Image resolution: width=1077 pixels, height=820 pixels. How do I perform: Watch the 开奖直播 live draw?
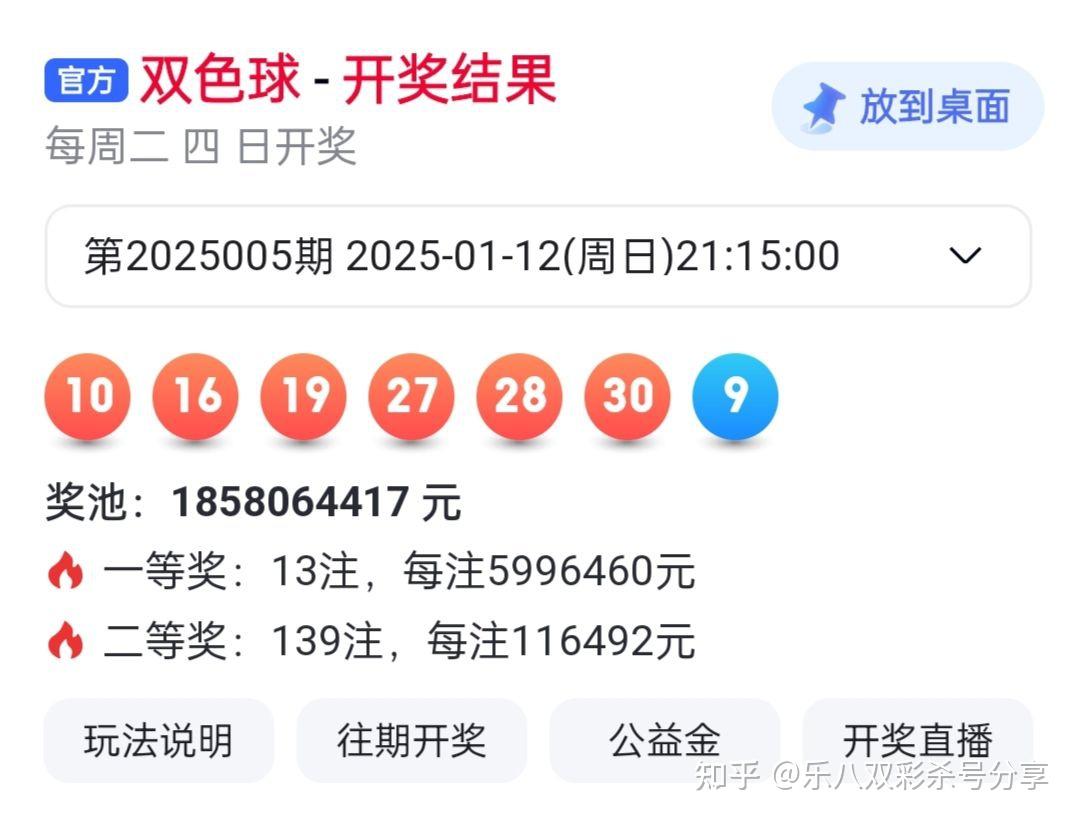coord(917,741)
